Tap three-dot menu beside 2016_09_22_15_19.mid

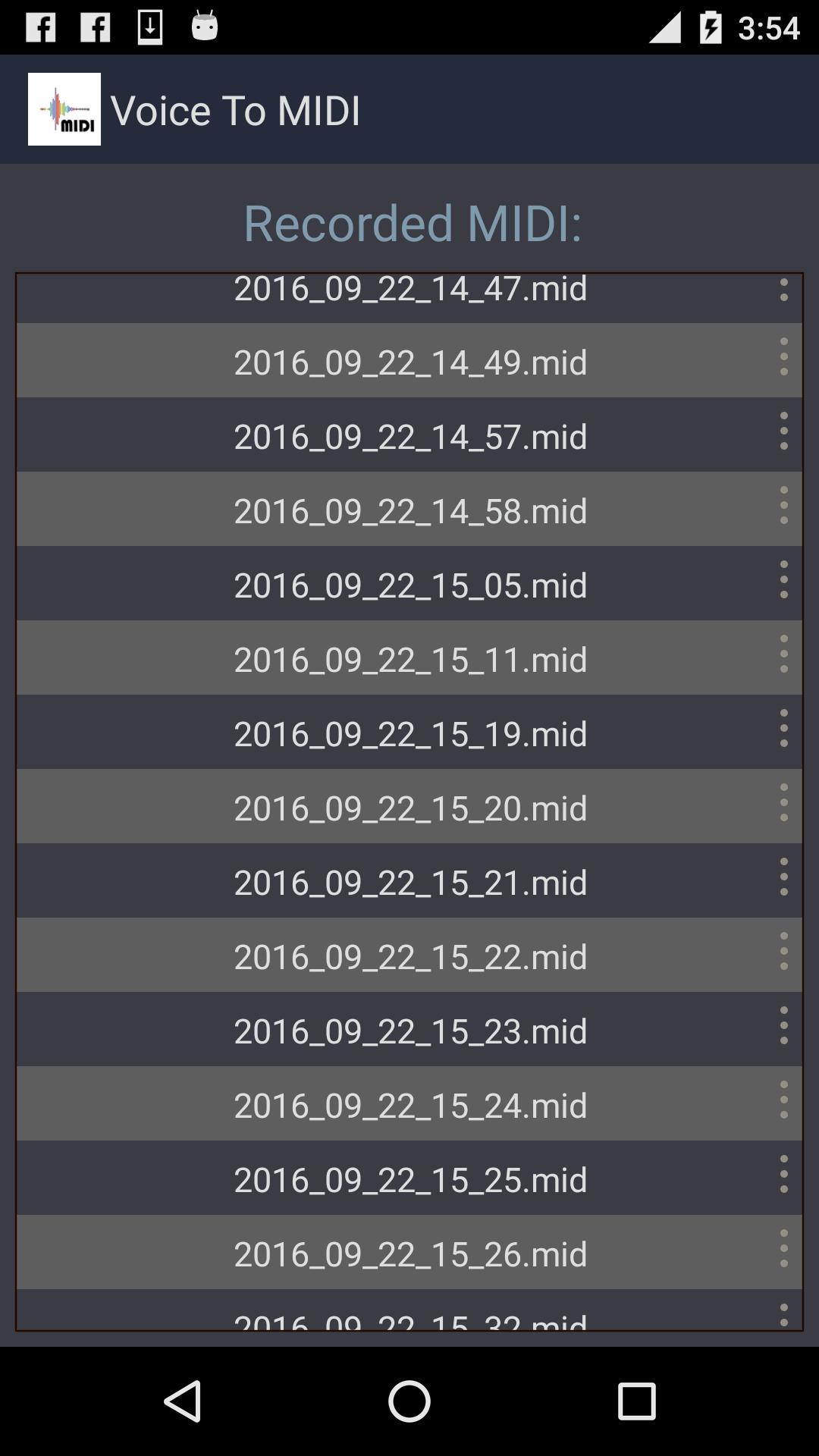coord(783,728)
